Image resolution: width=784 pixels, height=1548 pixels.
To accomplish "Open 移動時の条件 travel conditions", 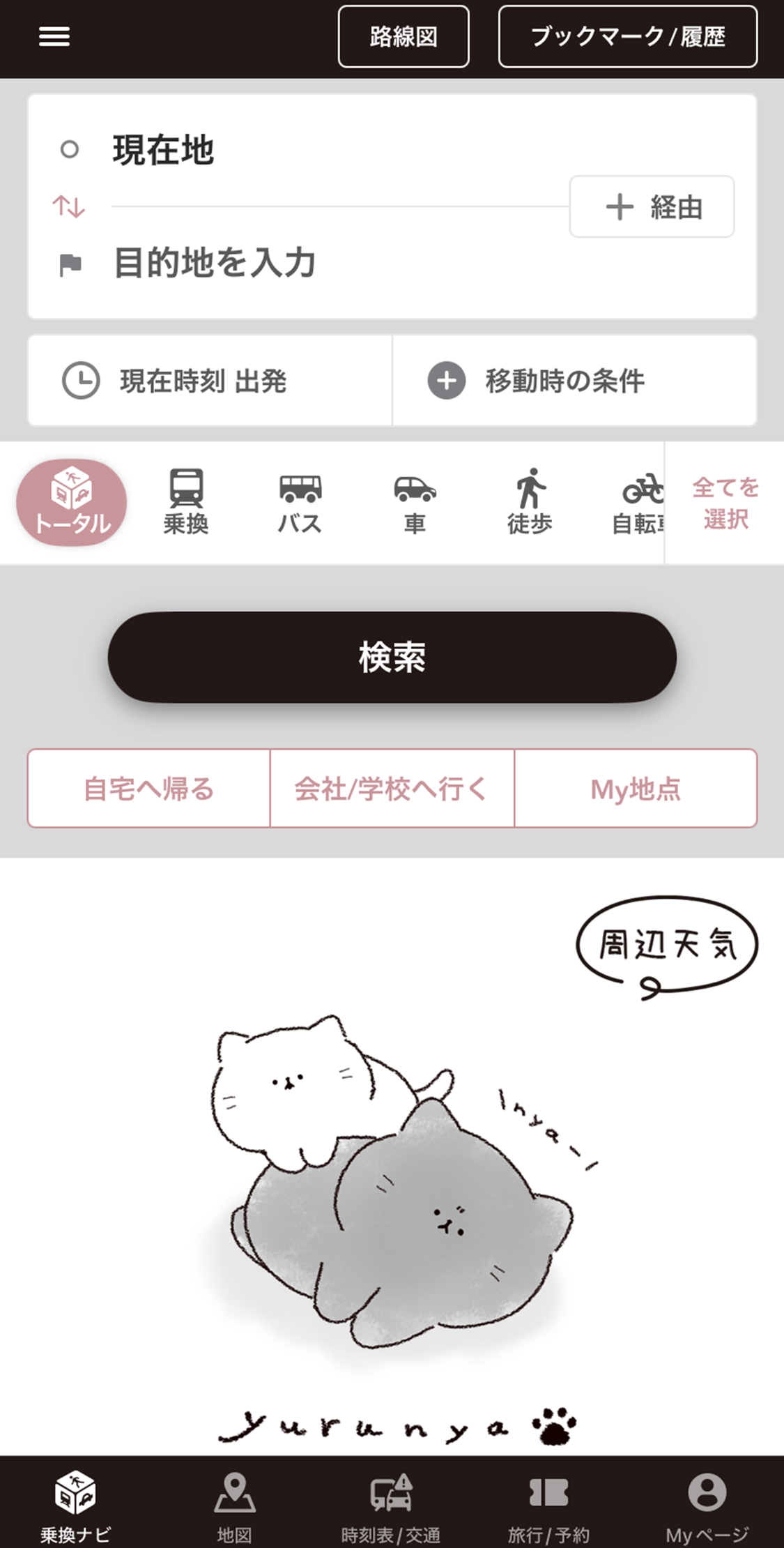I will pyautogui.click(x=574, y=381).
